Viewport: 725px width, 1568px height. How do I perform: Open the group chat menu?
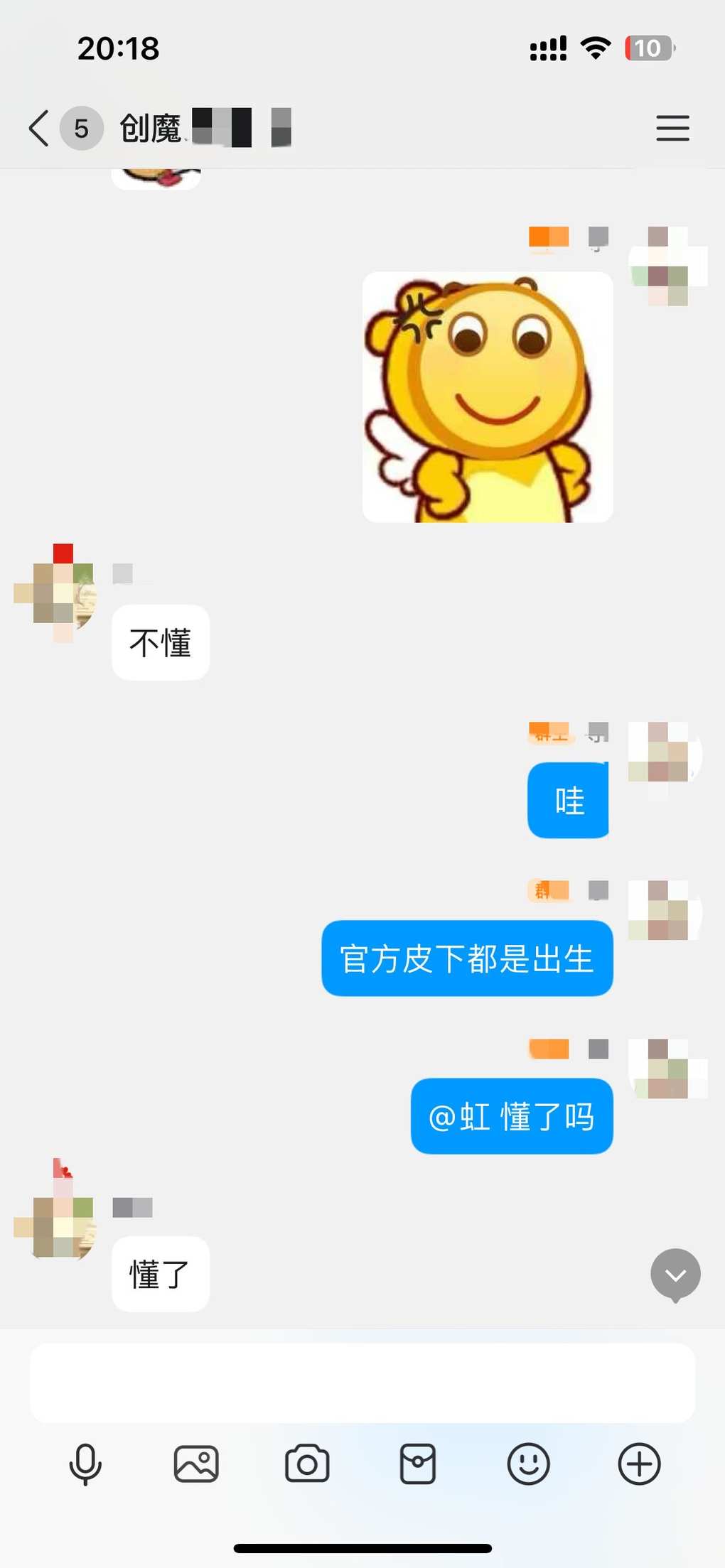672,128
